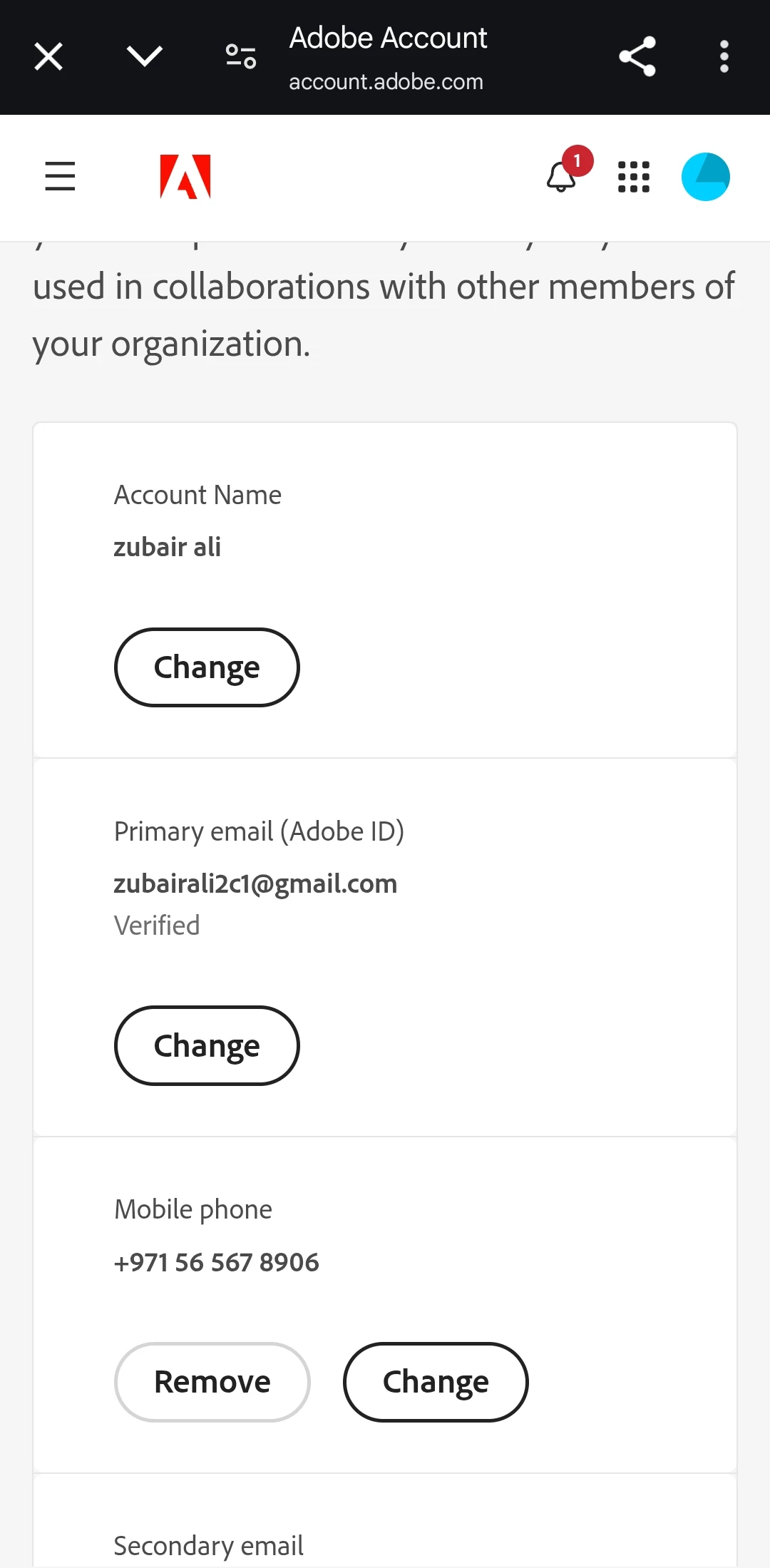
Task: Open the hamburger navigation menu
Action: coord(60,176)
